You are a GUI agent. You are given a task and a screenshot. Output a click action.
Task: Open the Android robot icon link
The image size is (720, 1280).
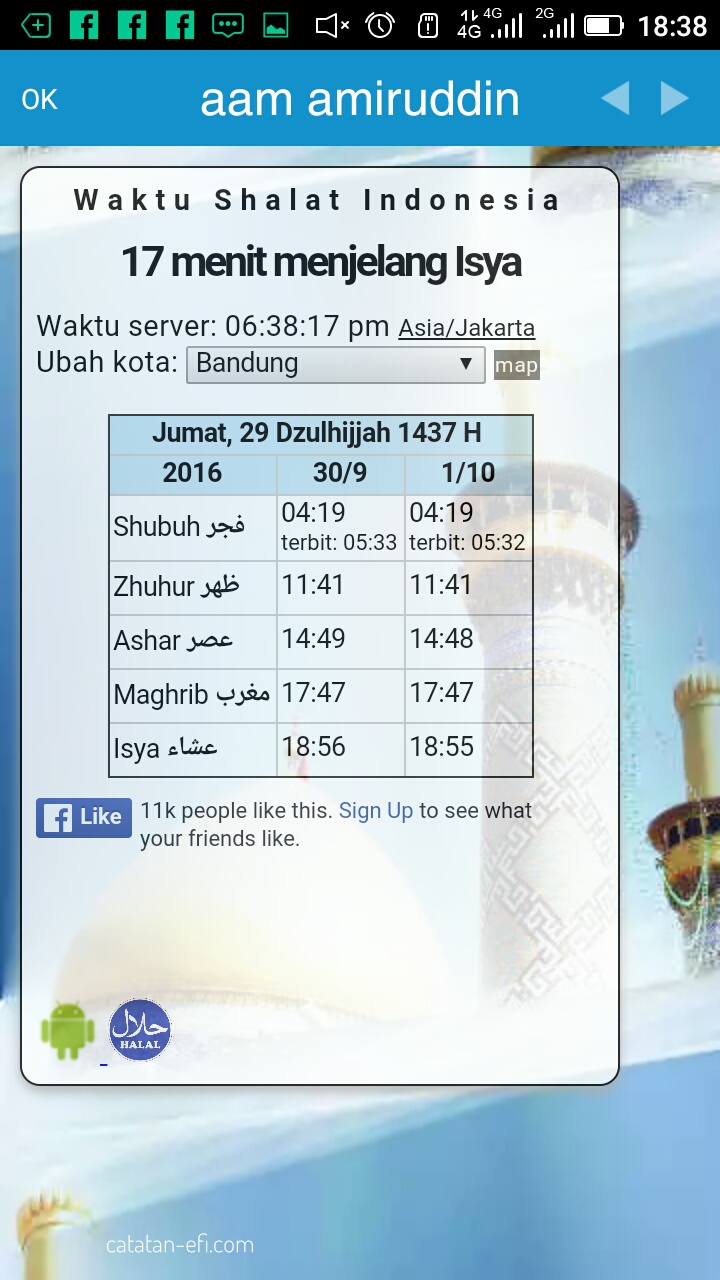tap(68, 1030)
